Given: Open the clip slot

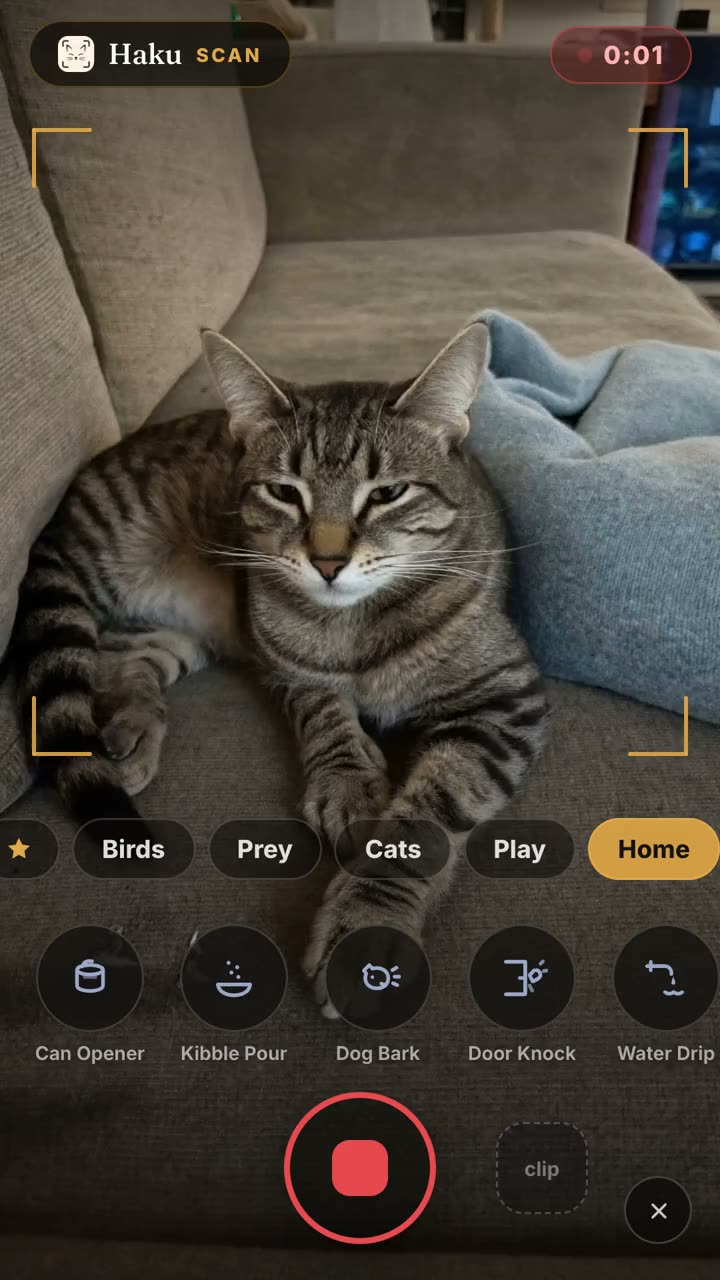Looking at the screenshot, I should [x=542, y=1169].
